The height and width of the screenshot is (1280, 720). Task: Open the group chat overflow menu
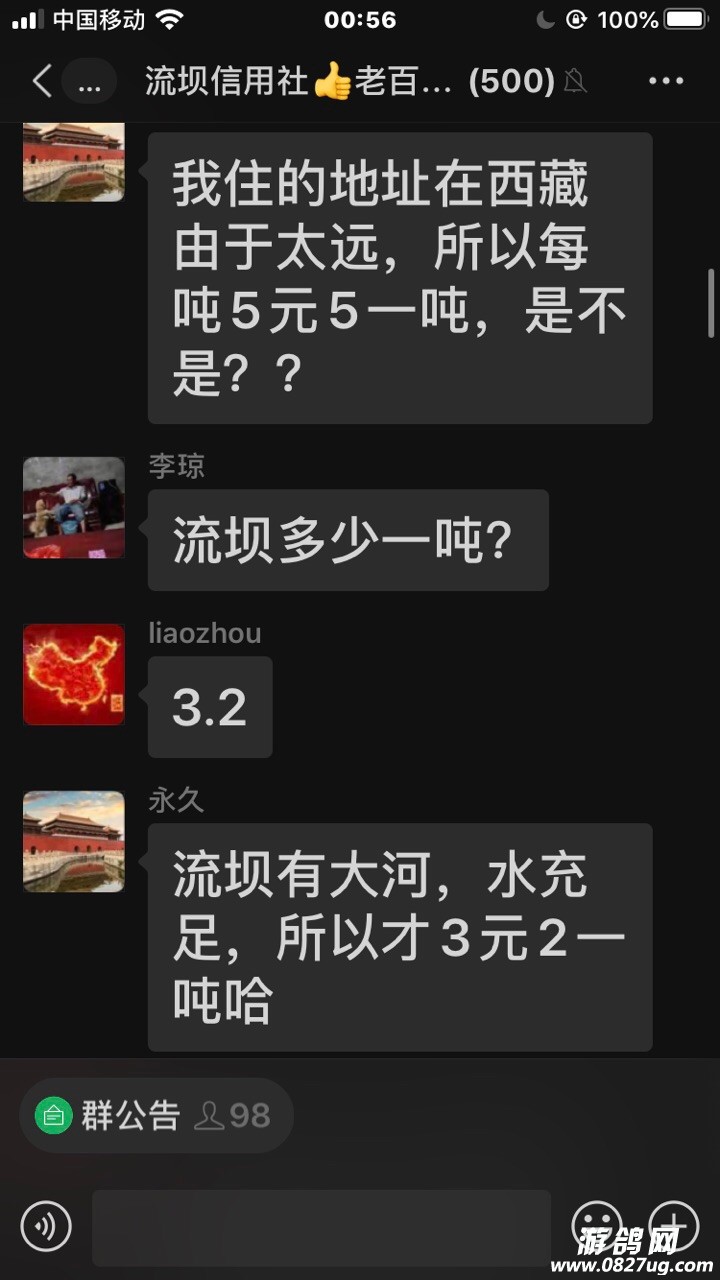click(x=666, y=82)
